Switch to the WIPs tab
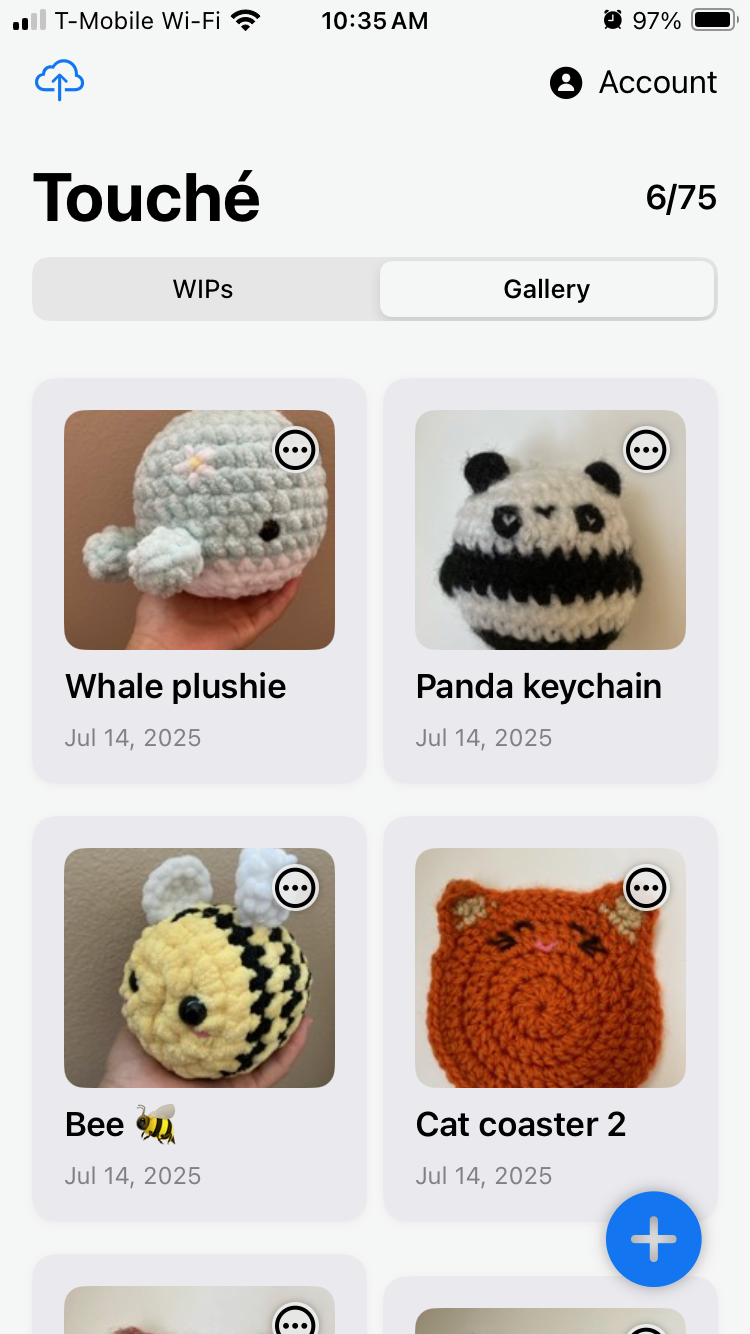The width and height of the screenshot is (750, 1334). pos(203,289)
